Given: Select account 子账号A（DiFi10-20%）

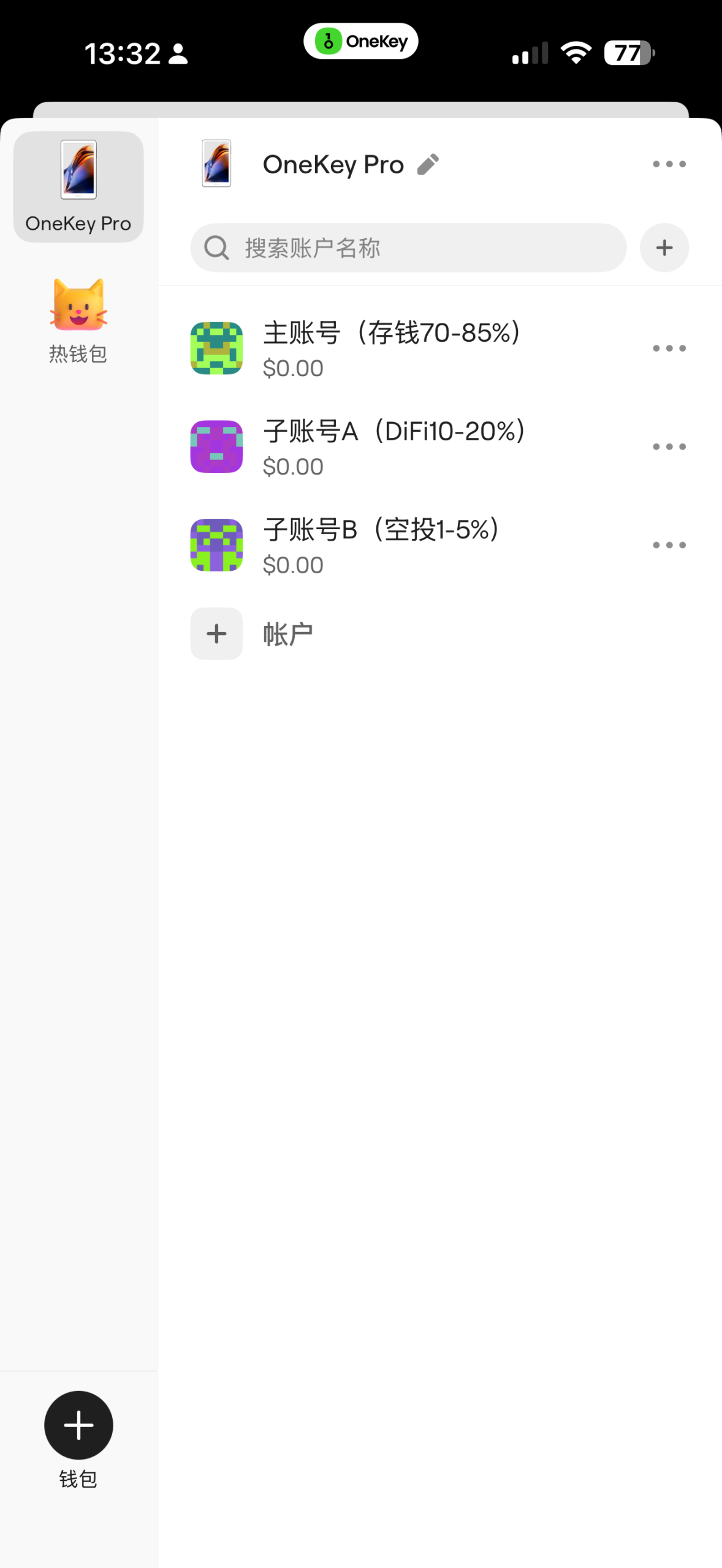Looking at the screenshot, I should pos(392,447).
